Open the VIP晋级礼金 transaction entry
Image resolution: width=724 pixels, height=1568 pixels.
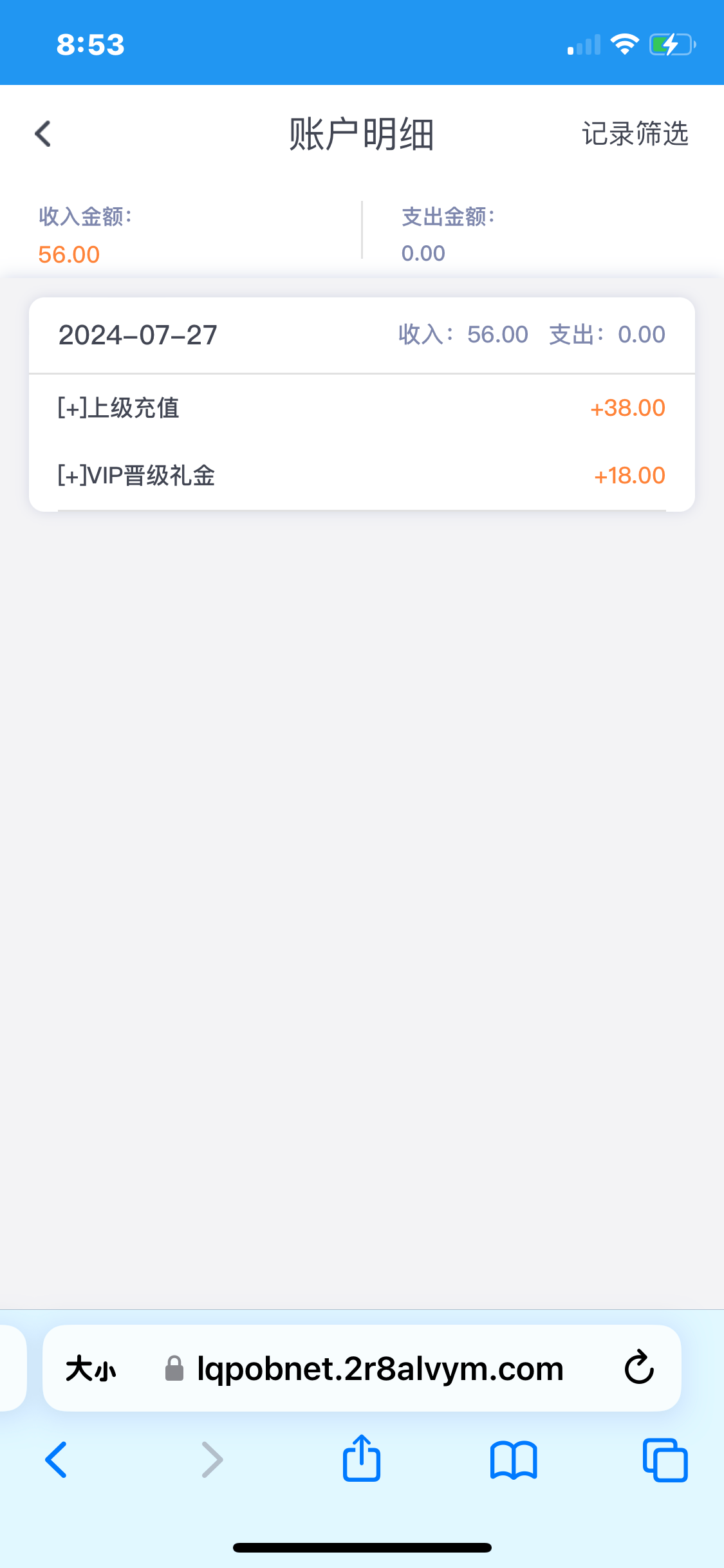(x=362, y=476)
